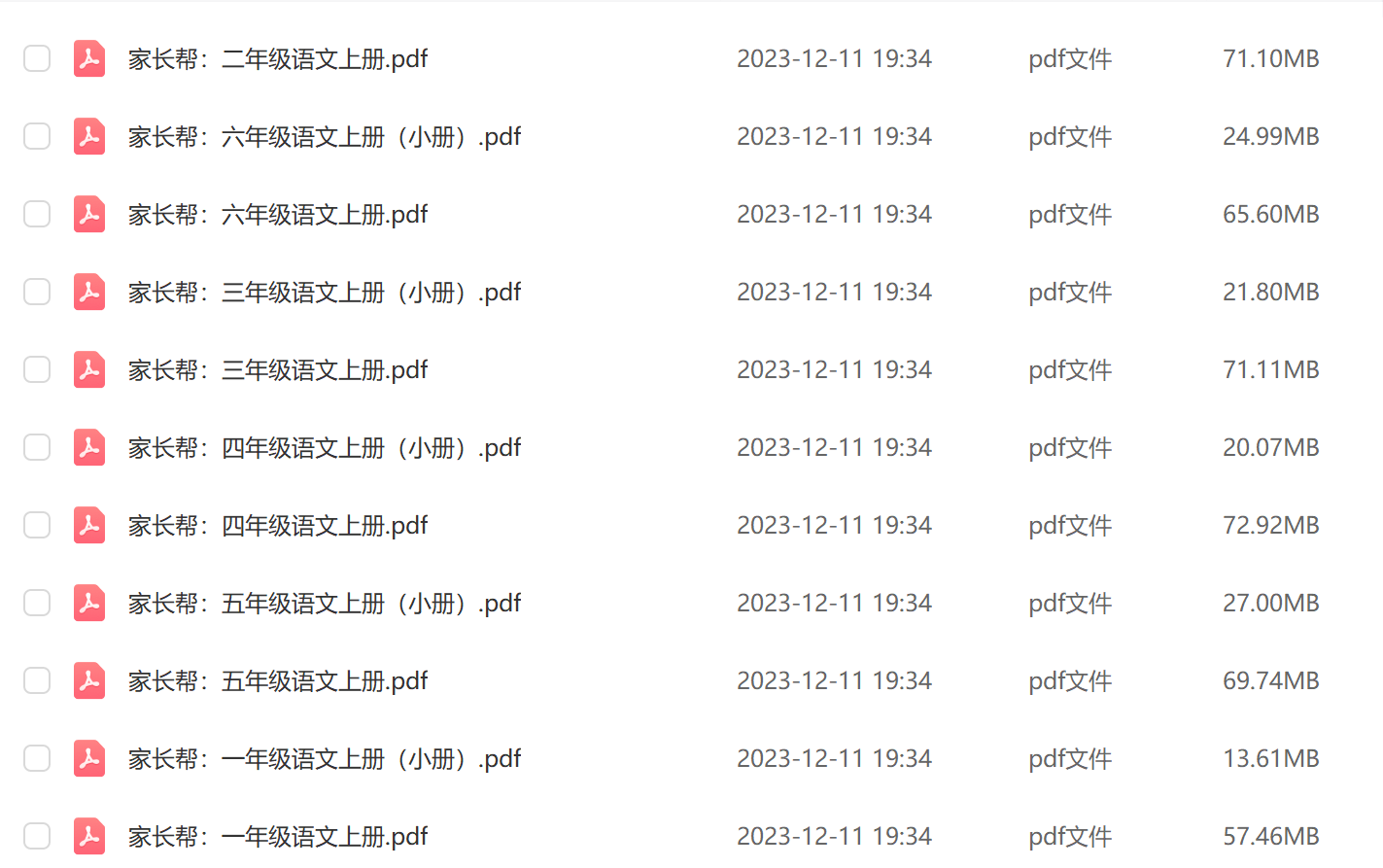Open 四年级语文上册（小册）.pdf

[x=324, y=448]
